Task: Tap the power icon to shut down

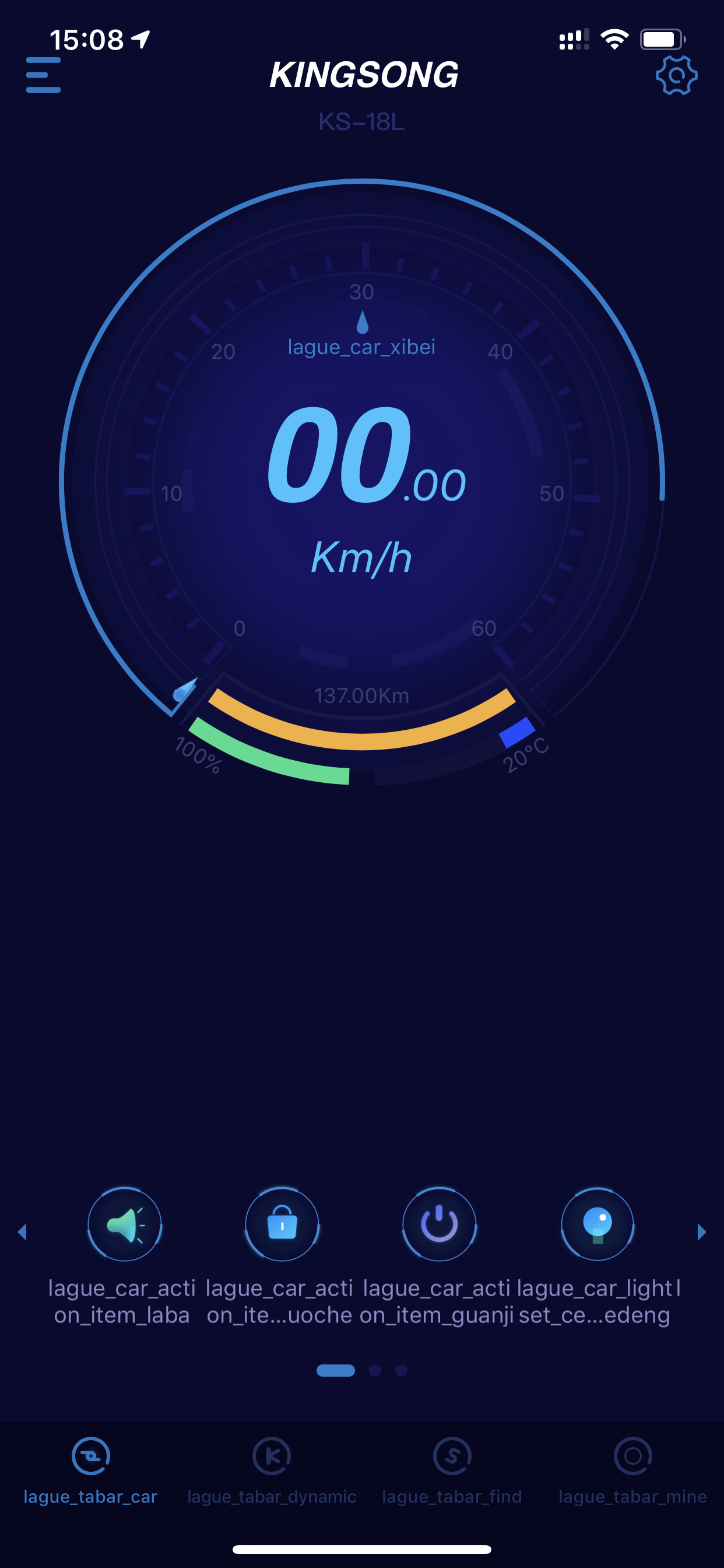Action: pos(439,1224)
